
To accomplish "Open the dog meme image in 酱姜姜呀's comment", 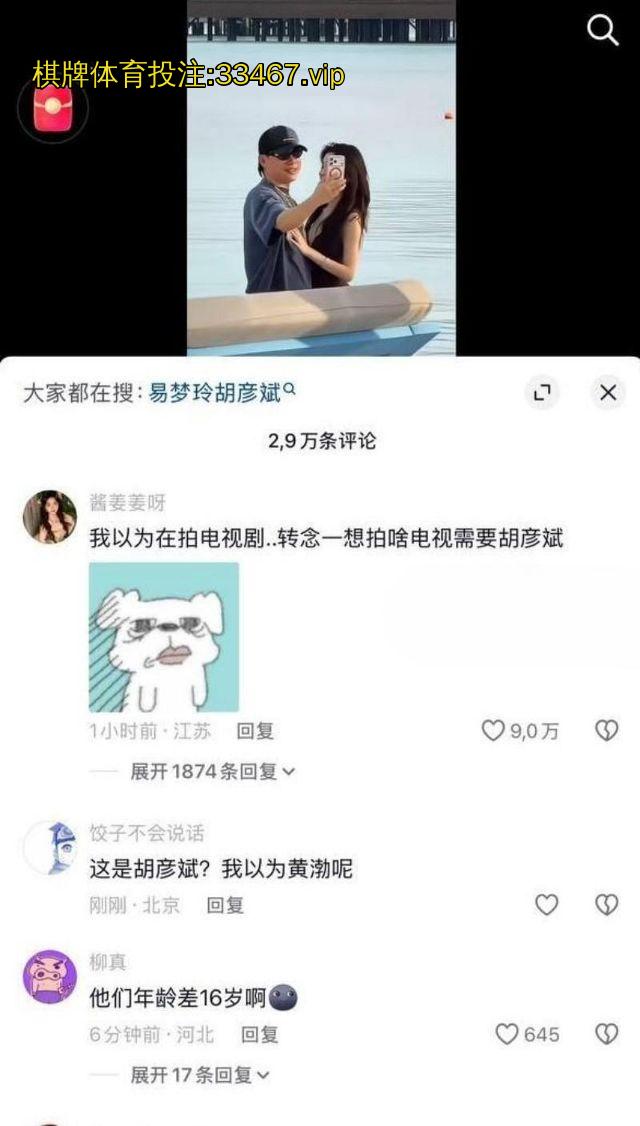I will tap(164, 637).
